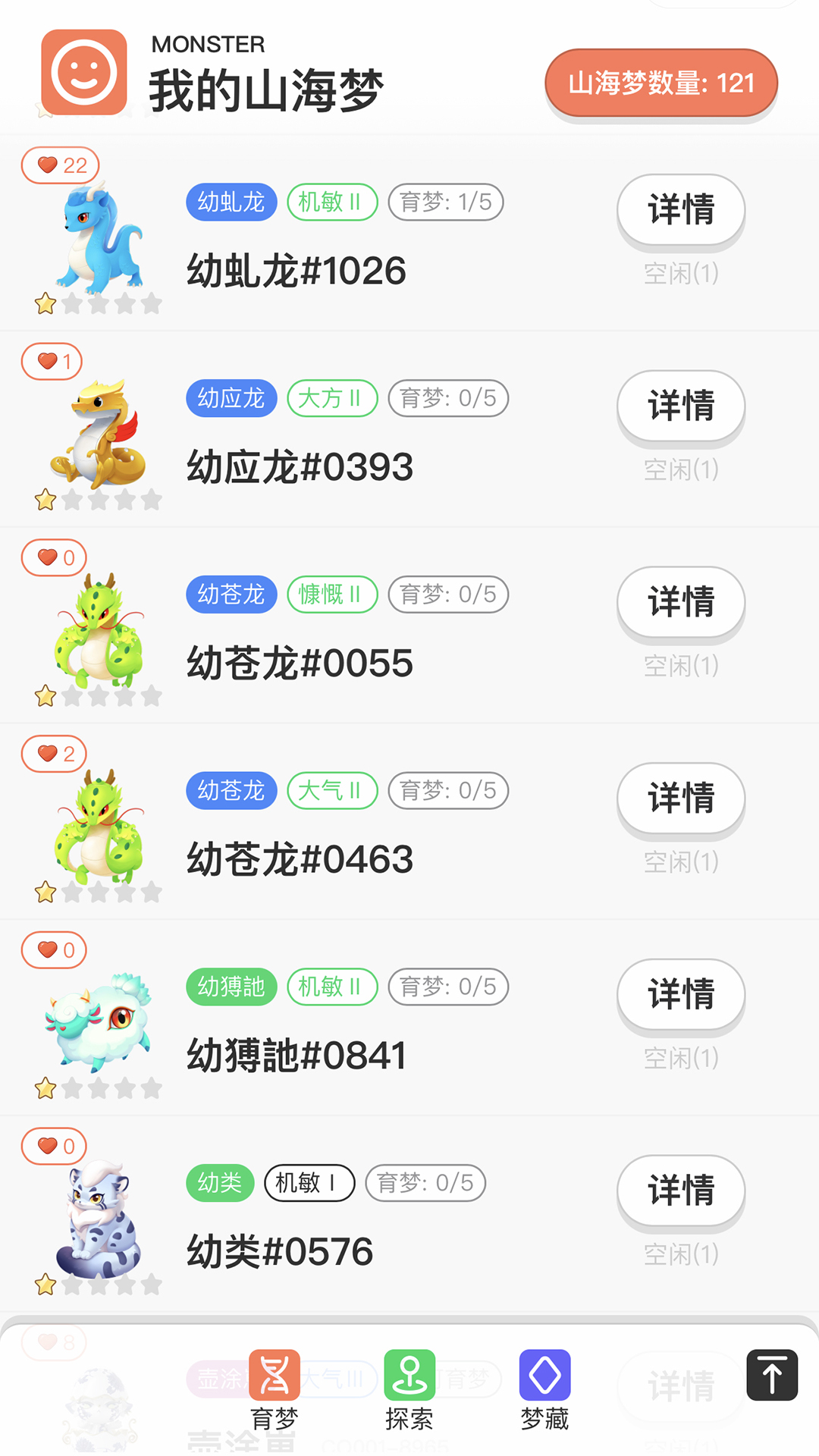
Task: Tap the 山海梦数量: 121 button
Action: coord(661,83)
